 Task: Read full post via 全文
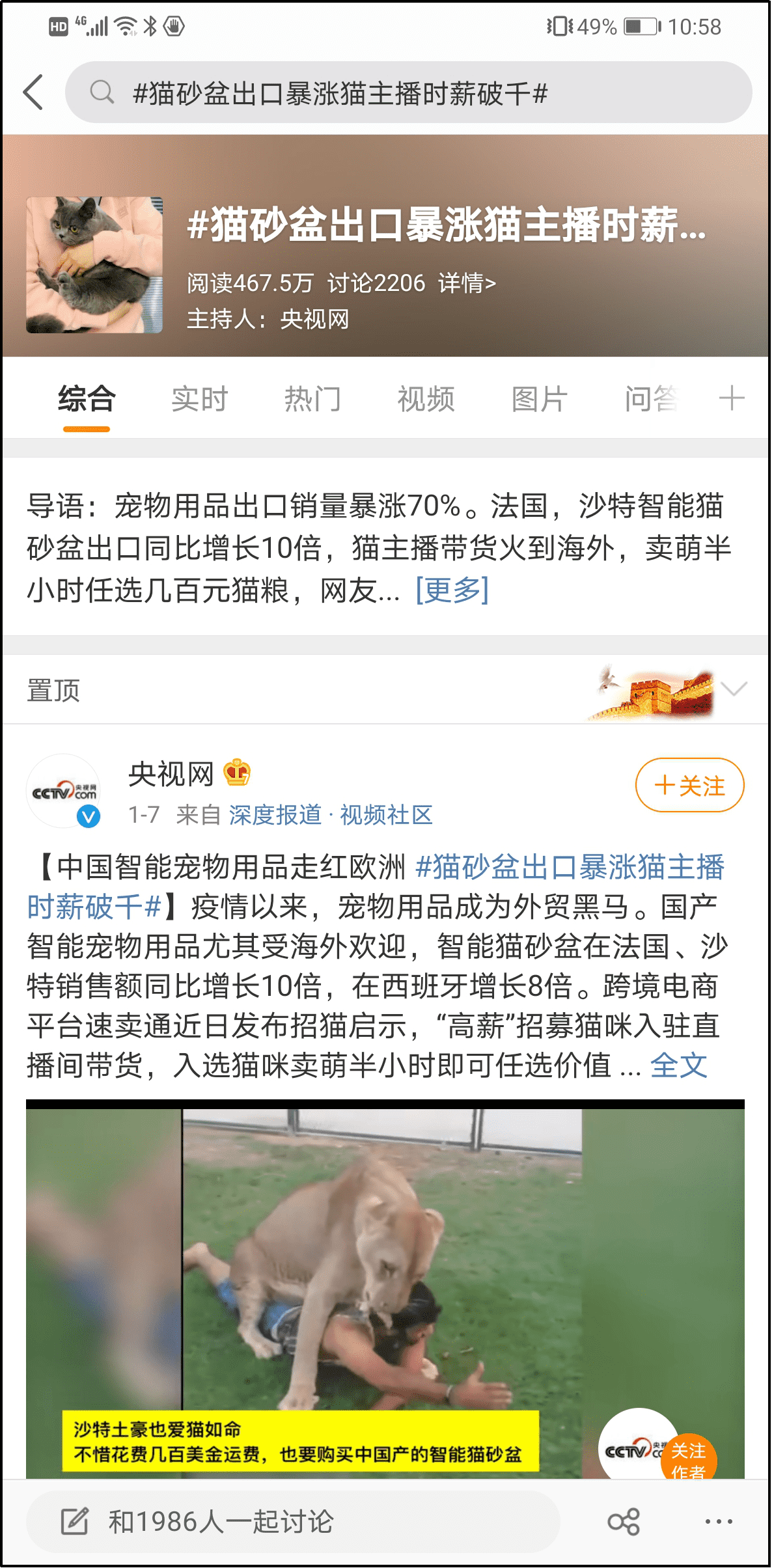coord(679,1066)
